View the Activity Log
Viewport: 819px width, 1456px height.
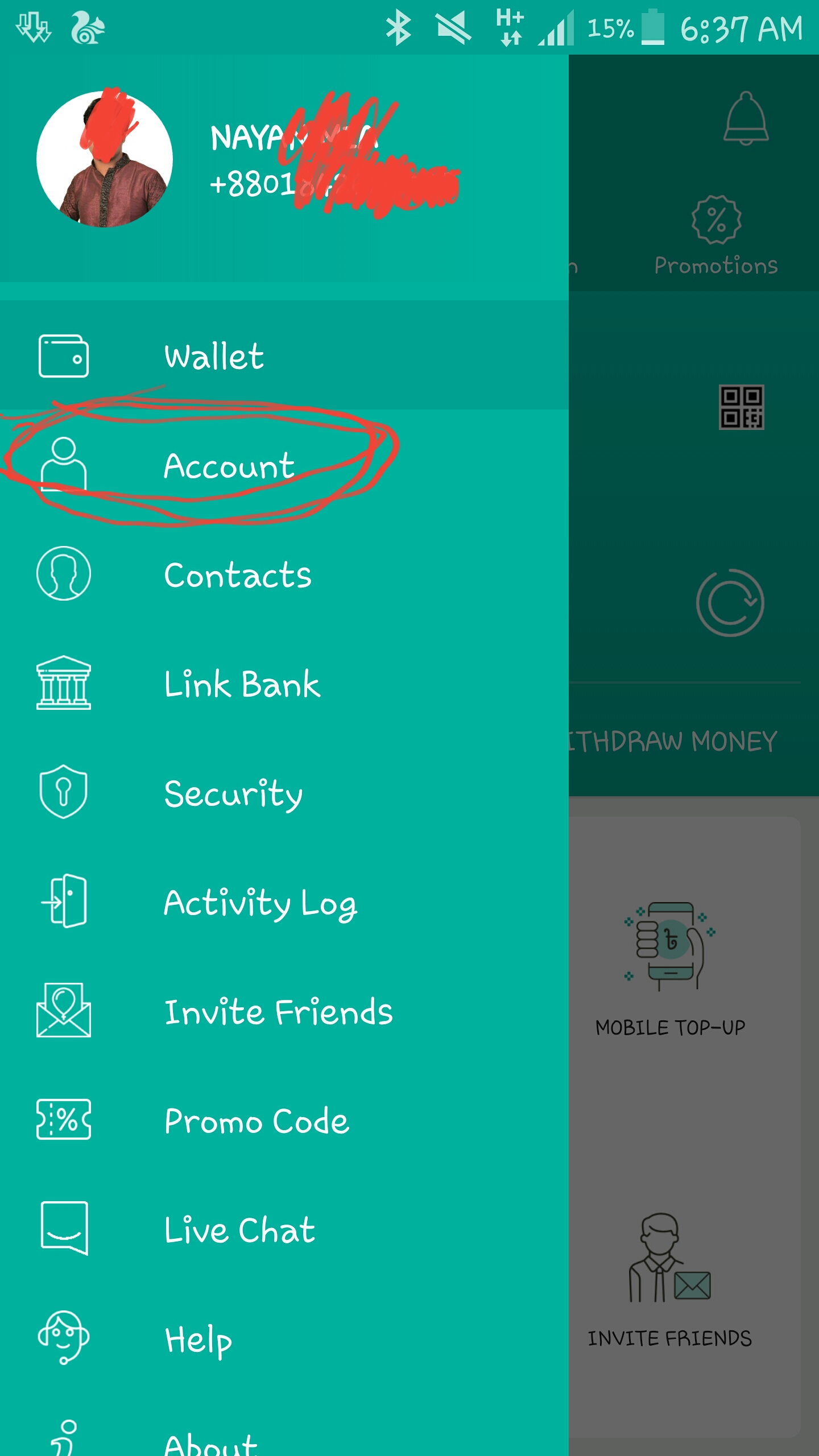[260, 903]
